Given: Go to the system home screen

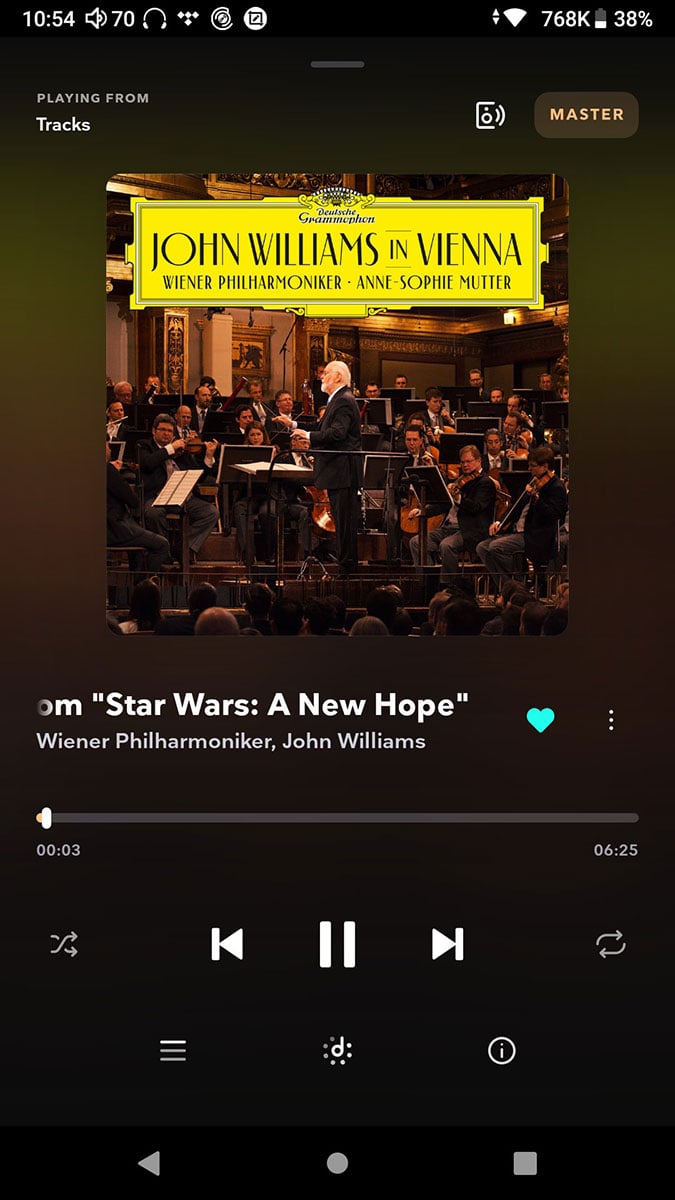Looking at the screenshot, I should pyautogui.click(x=337, y=1162).
